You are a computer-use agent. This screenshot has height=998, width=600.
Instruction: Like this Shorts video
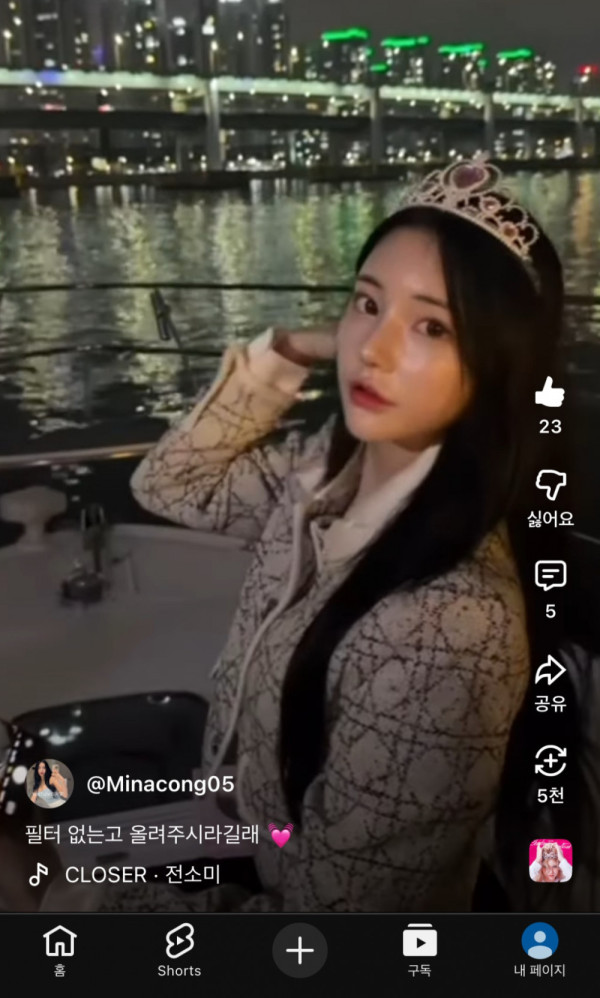coord(550,393)
